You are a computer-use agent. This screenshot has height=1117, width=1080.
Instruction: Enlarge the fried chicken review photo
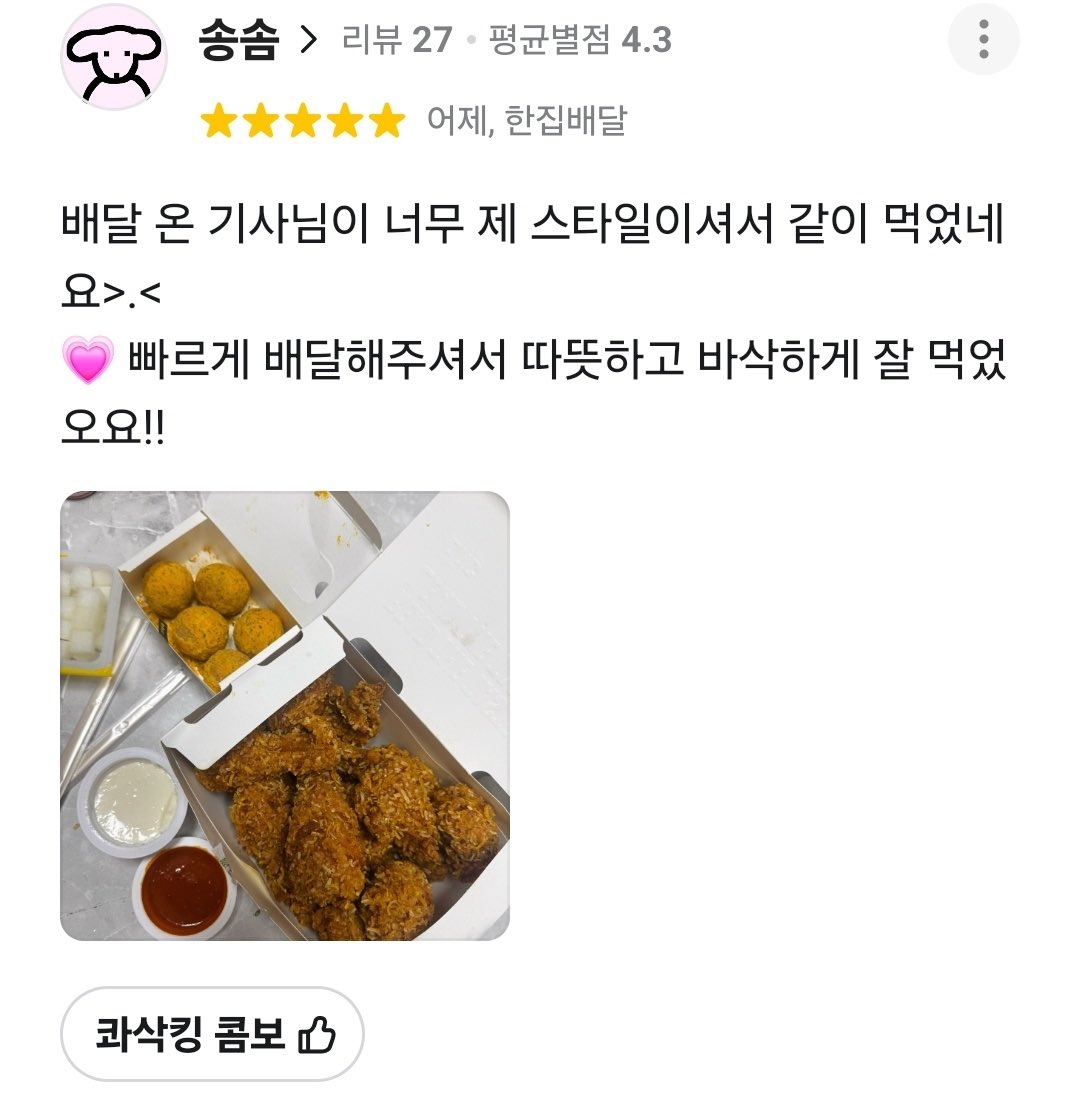tap(285, 716)
